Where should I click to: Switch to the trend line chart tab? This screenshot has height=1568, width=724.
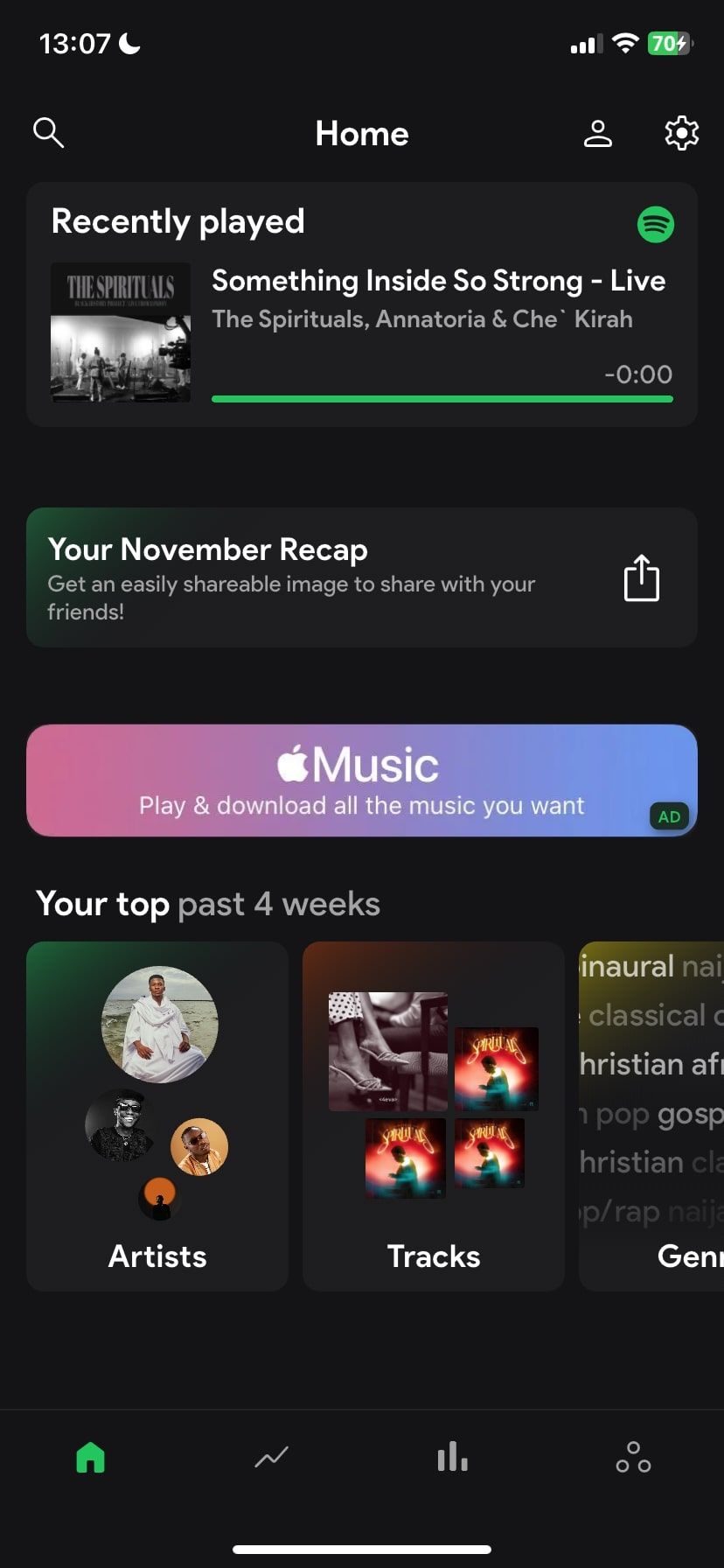point(272,1458)
